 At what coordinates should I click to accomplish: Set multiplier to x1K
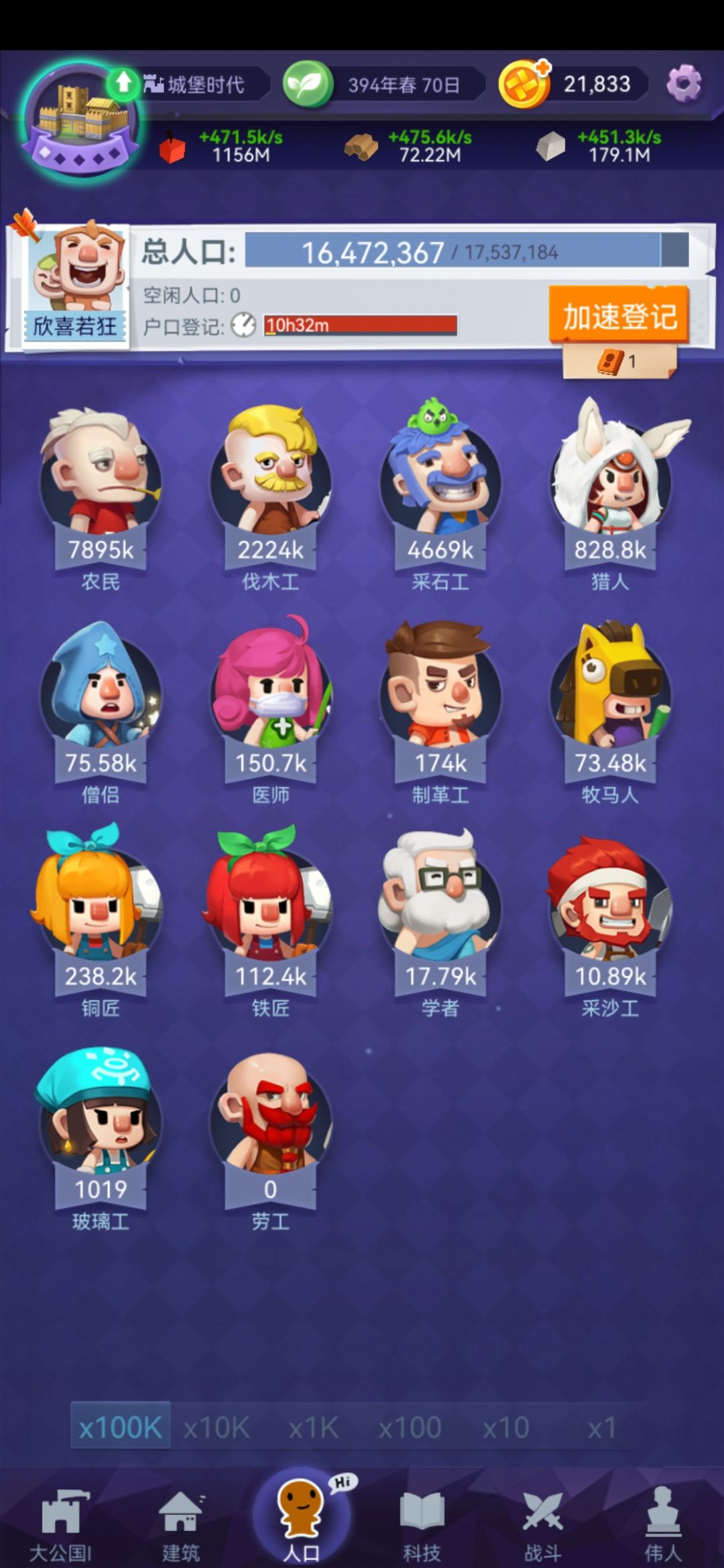click(x=313, y=1427)
